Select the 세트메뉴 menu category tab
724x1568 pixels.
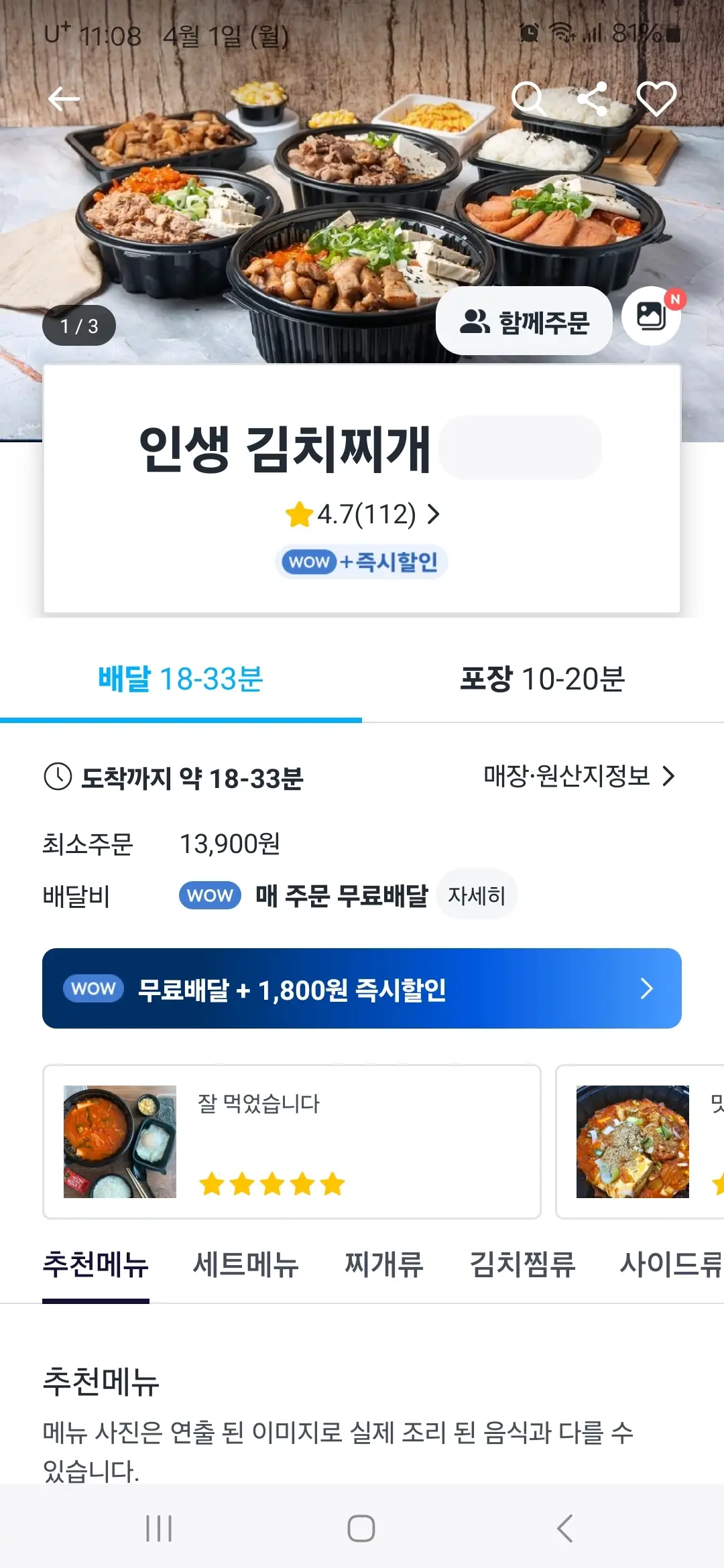[246, 1265]
